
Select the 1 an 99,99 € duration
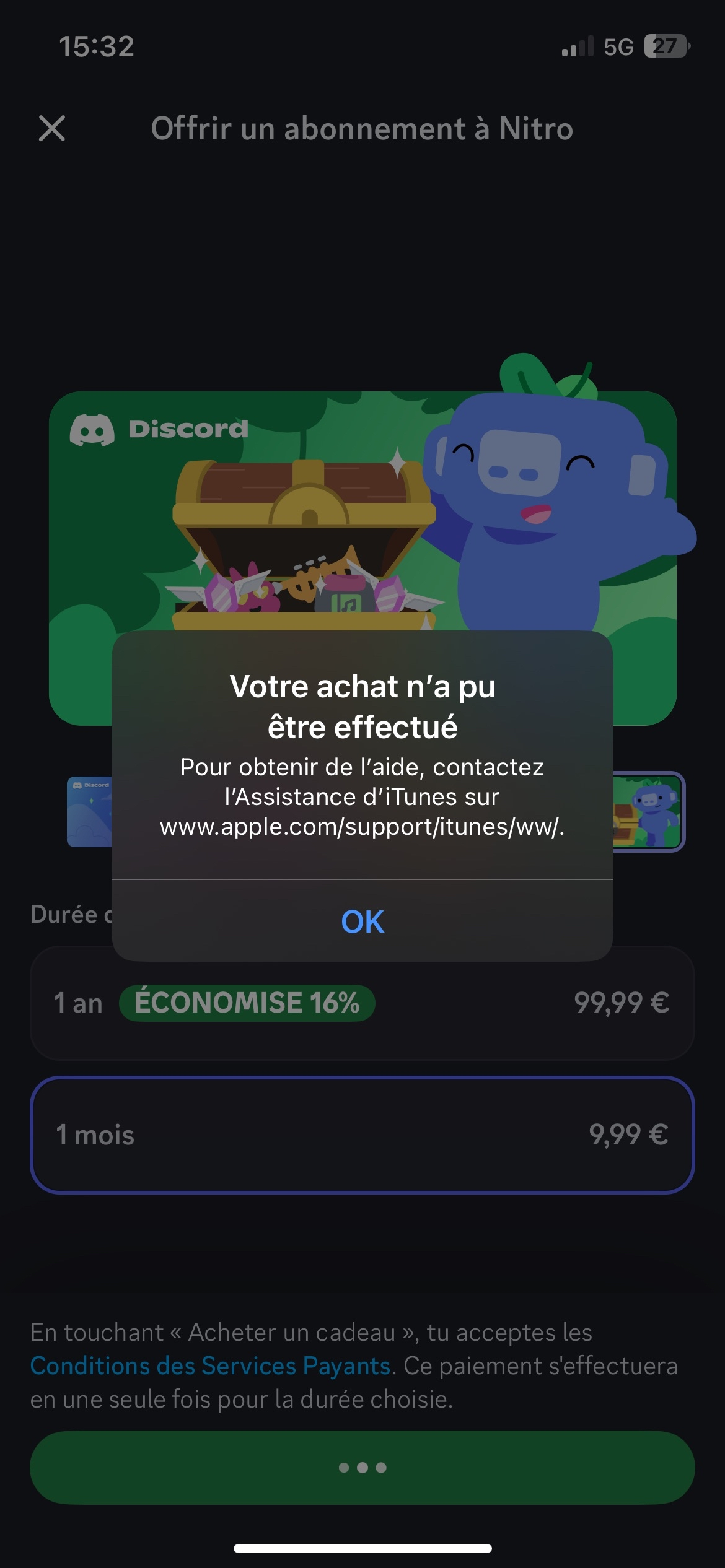[x=362, y=1003]
